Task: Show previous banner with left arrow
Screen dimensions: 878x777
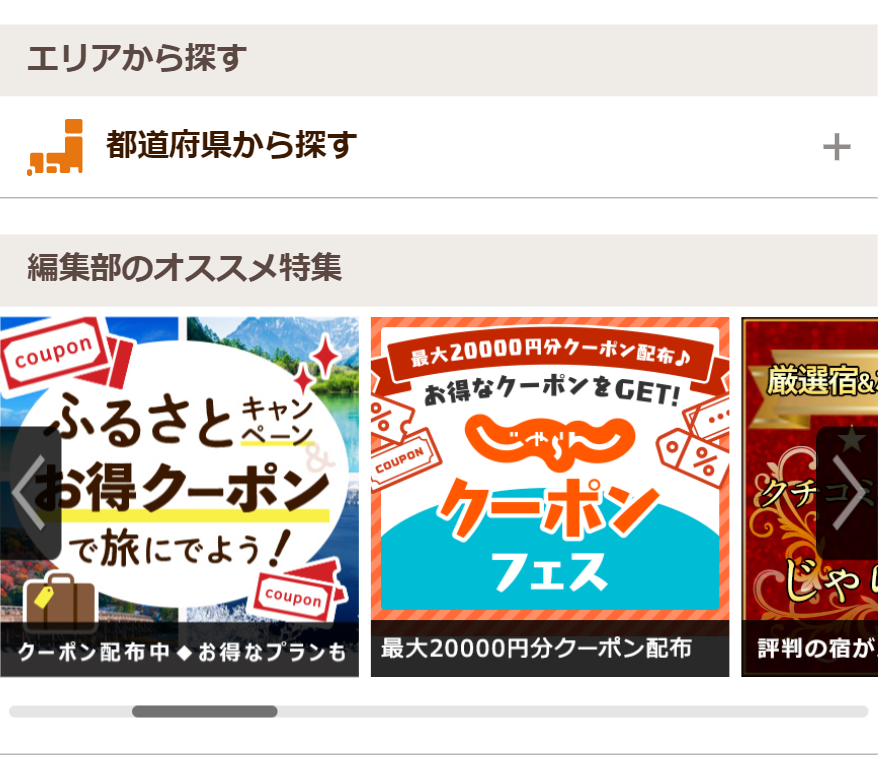Action: (x=28, y=492)
